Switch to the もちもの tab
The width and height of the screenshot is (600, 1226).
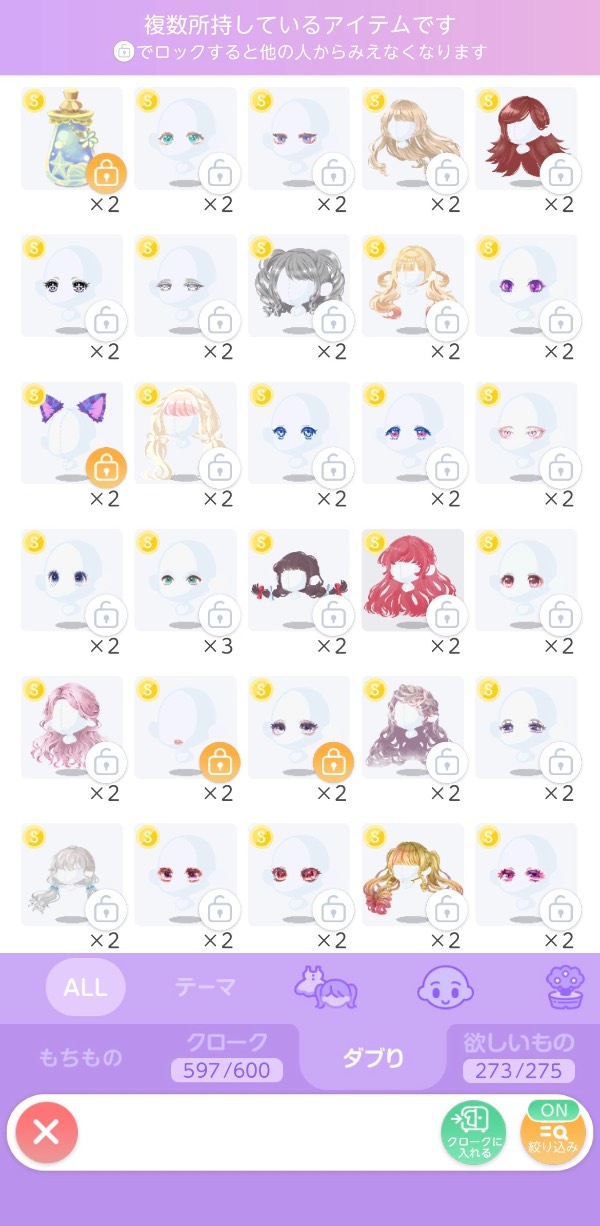80,1056
